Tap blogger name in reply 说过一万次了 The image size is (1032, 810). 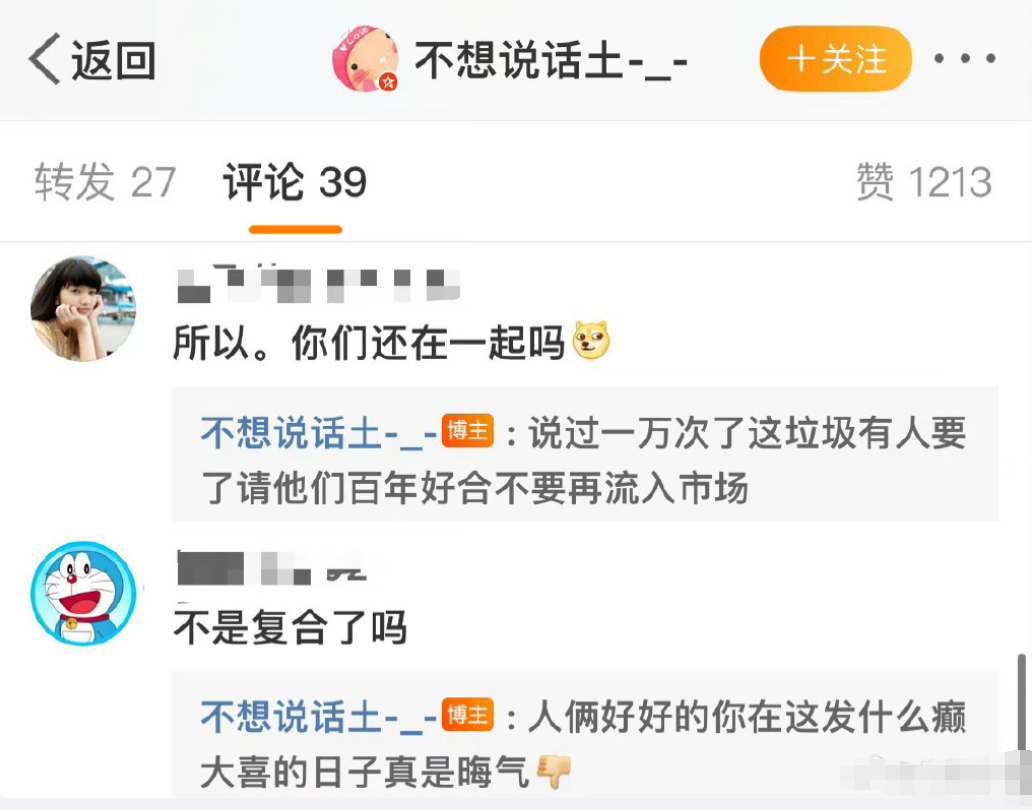pyautogui.click(x=319, y=433)
